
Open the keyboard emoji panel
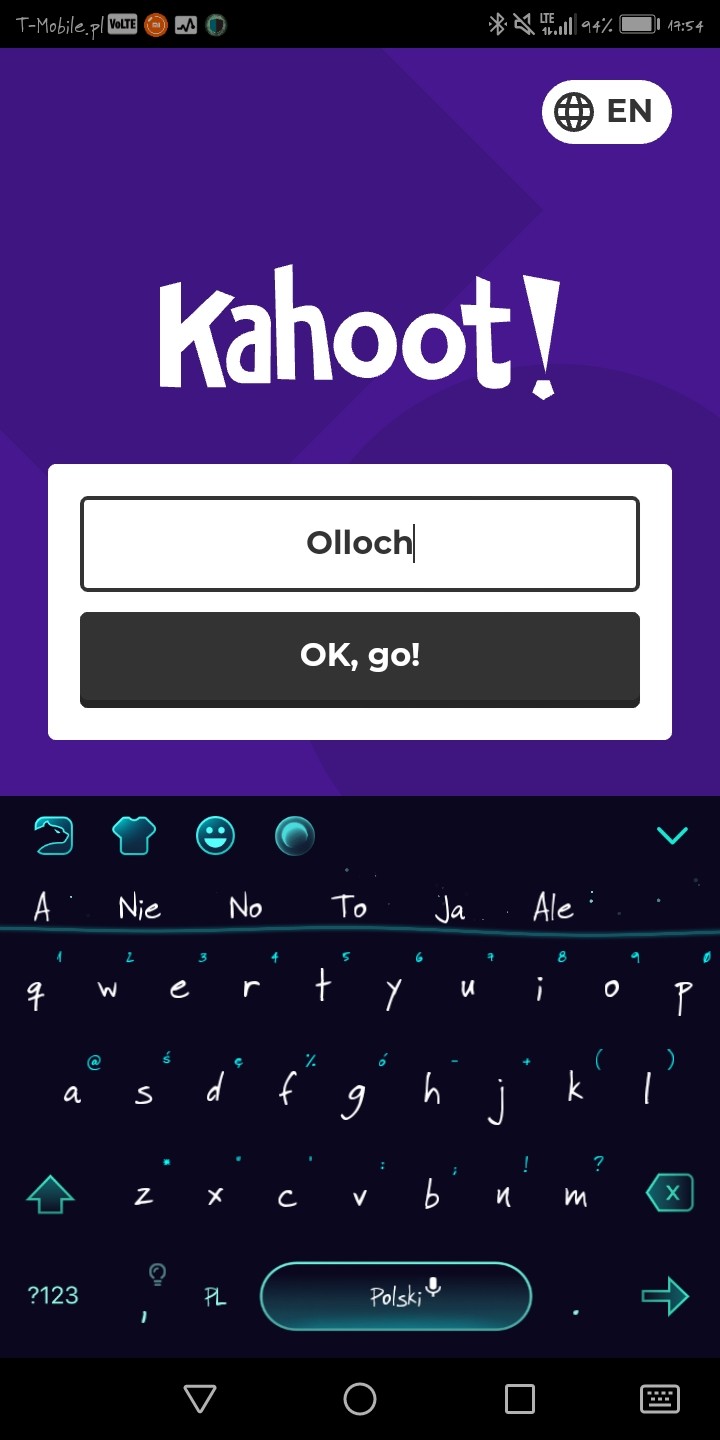[x=215, y=835]
